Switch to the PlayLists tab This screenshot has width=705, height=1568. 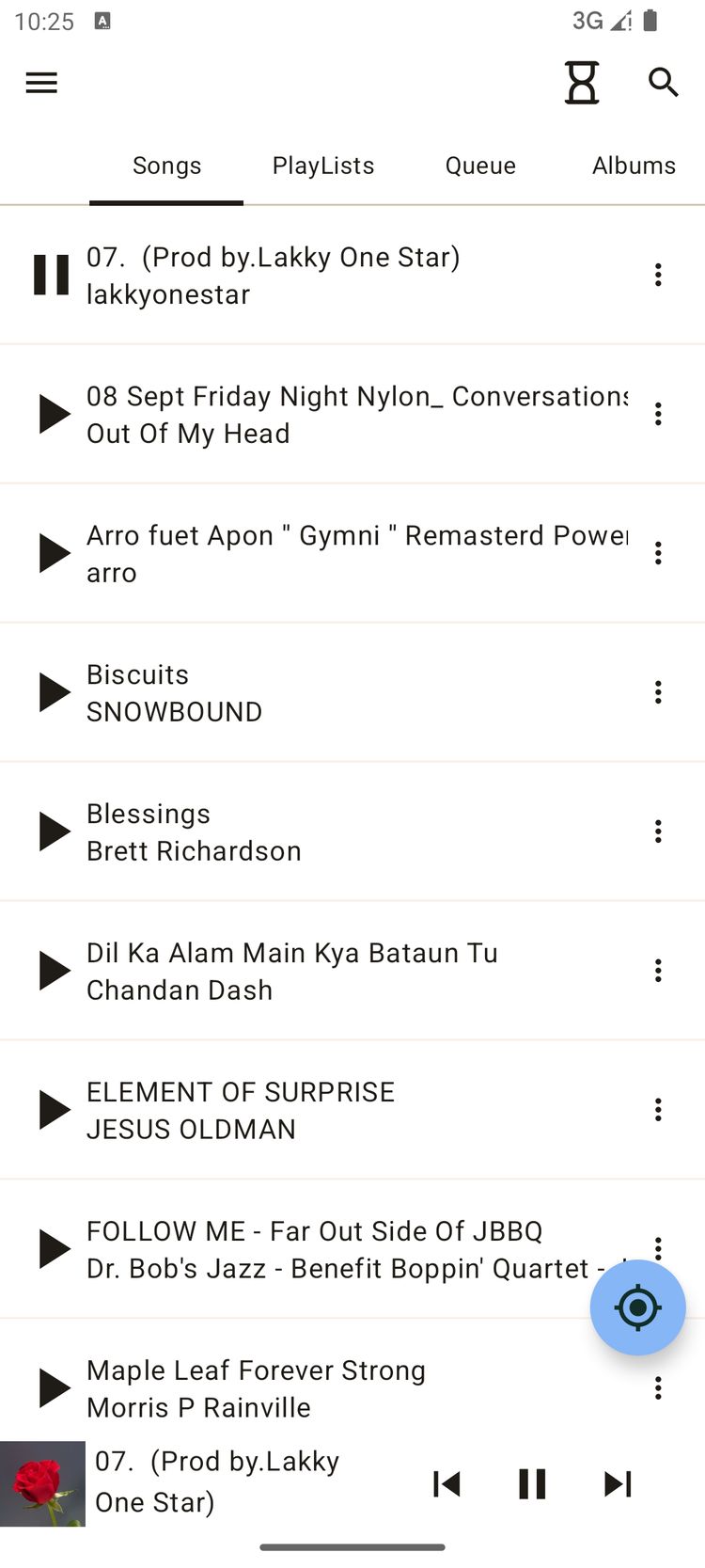(323, 166)
